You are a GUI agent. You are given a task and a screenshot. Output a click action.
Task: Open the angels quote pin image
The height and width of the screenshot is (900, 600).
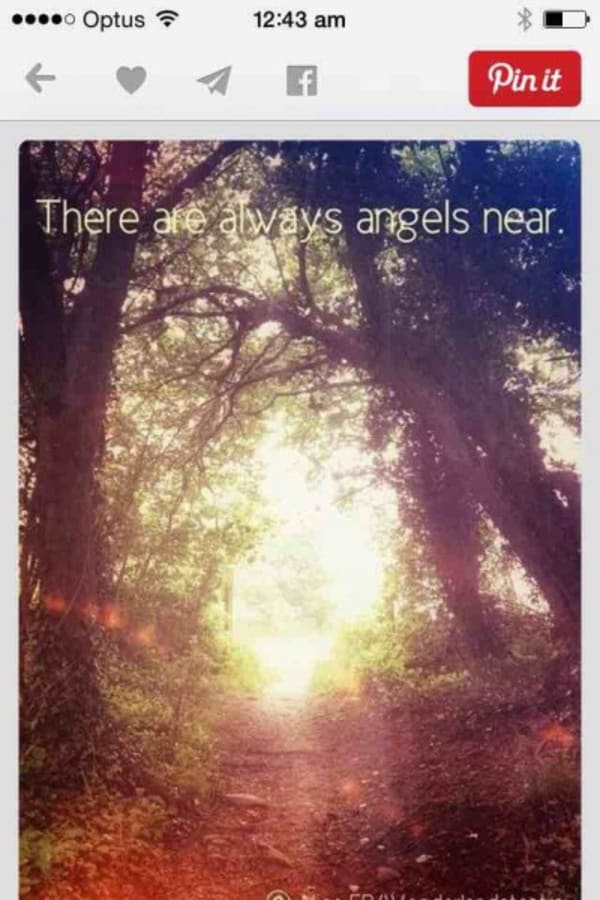[300, 520]
